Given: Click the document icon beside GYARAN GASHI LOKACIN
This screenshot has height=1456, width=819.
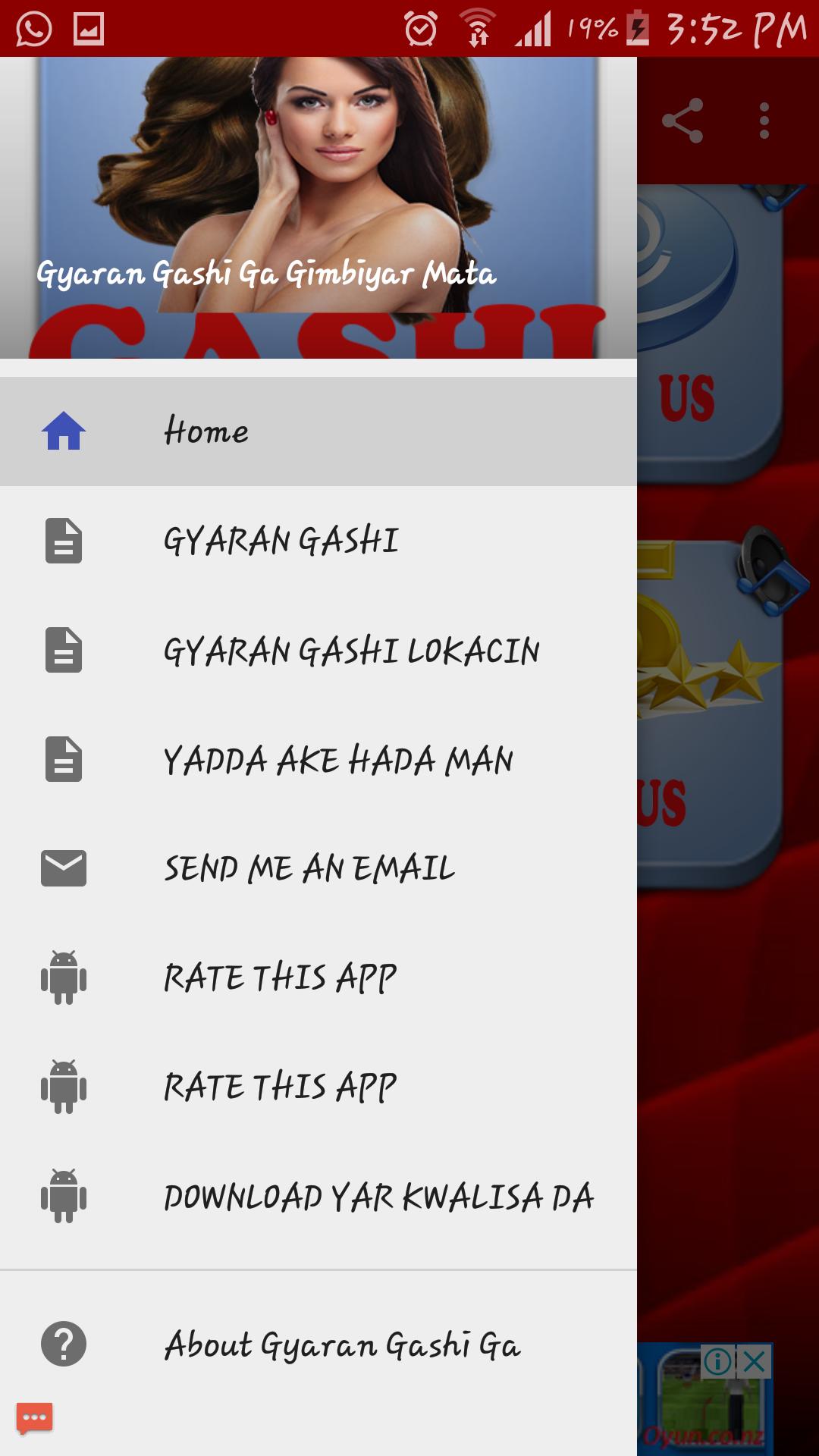Looking at the screenshot, I should [64, 651].
